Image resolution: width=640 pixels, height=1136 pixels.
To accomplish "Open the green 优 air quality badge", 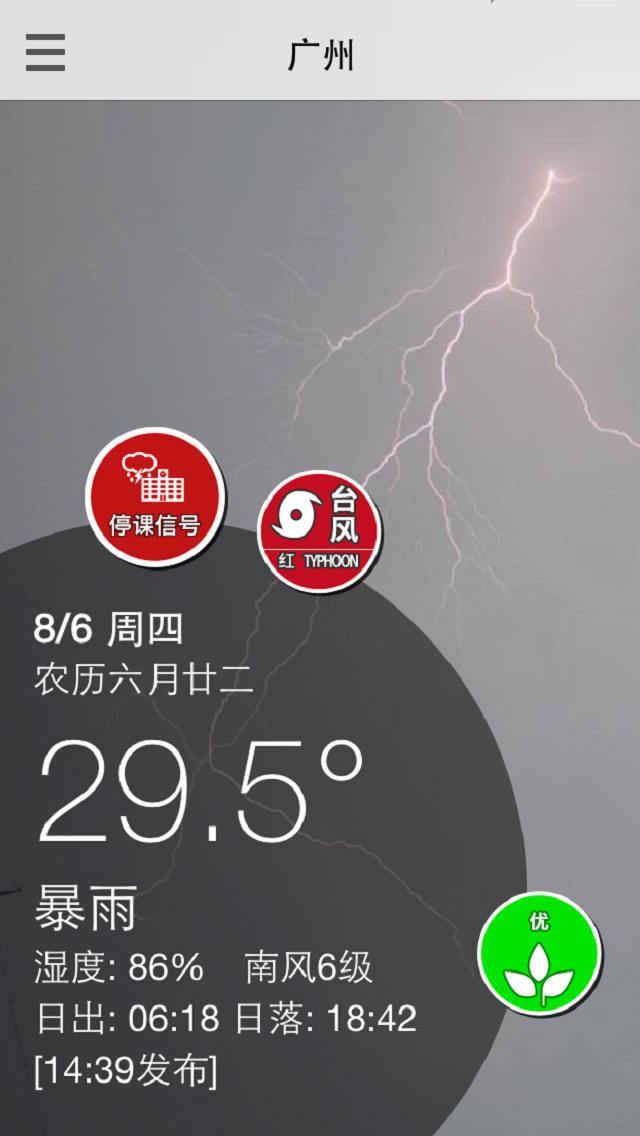I will [540, 954].
